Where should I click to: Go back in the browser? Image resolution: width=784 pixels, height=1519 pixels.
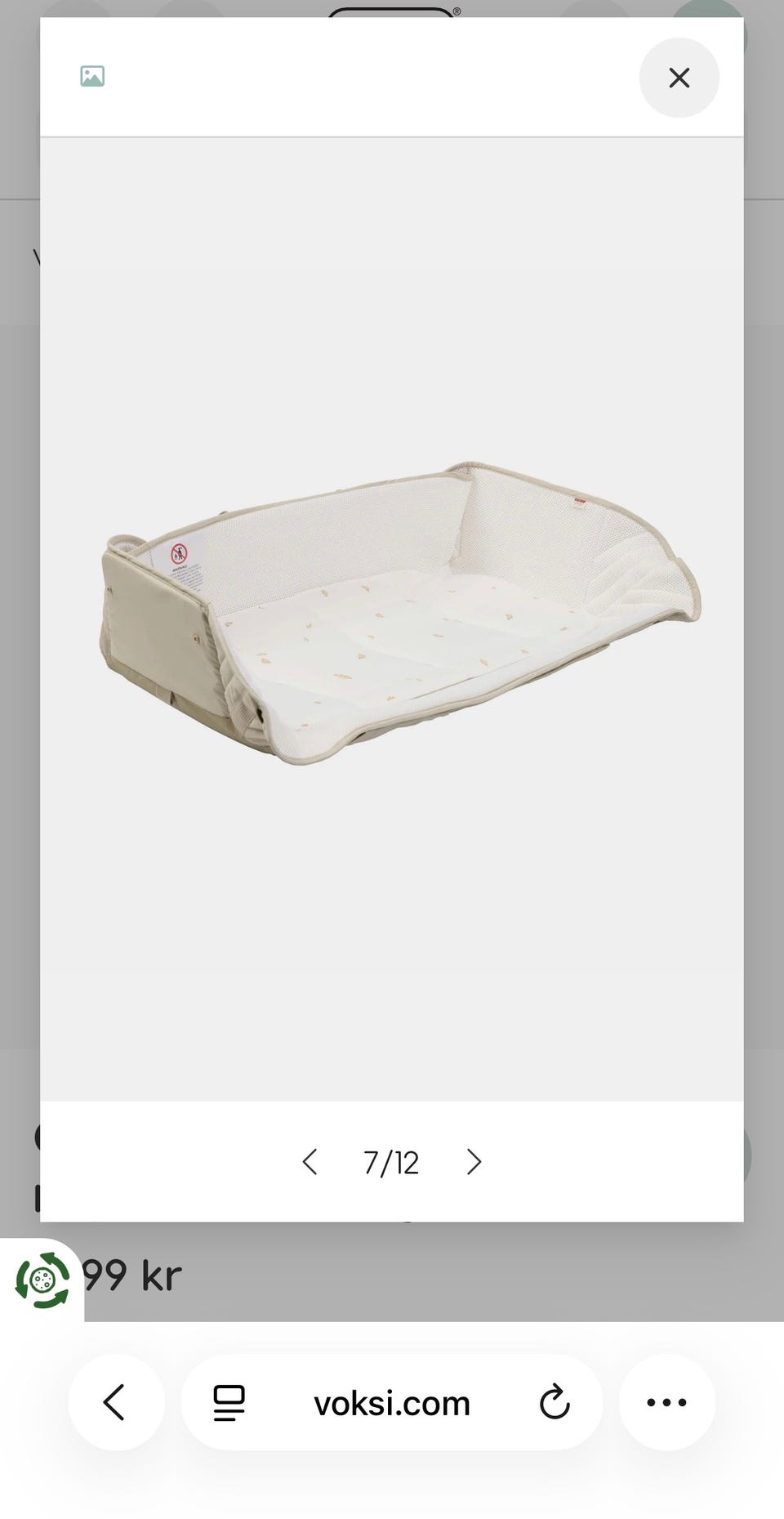115,1402
